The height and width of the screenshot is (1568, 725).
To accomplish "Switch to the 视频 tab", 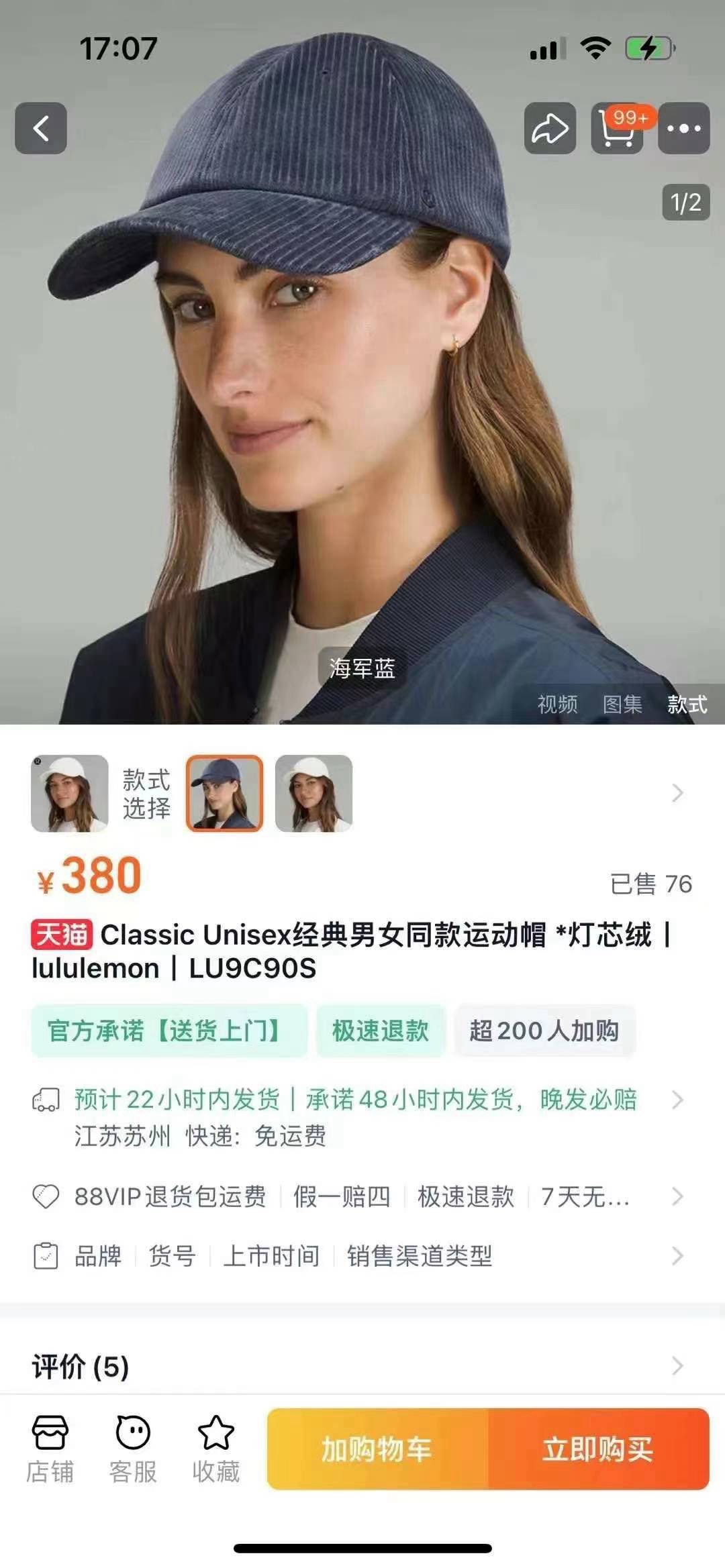I will (557, 704).
